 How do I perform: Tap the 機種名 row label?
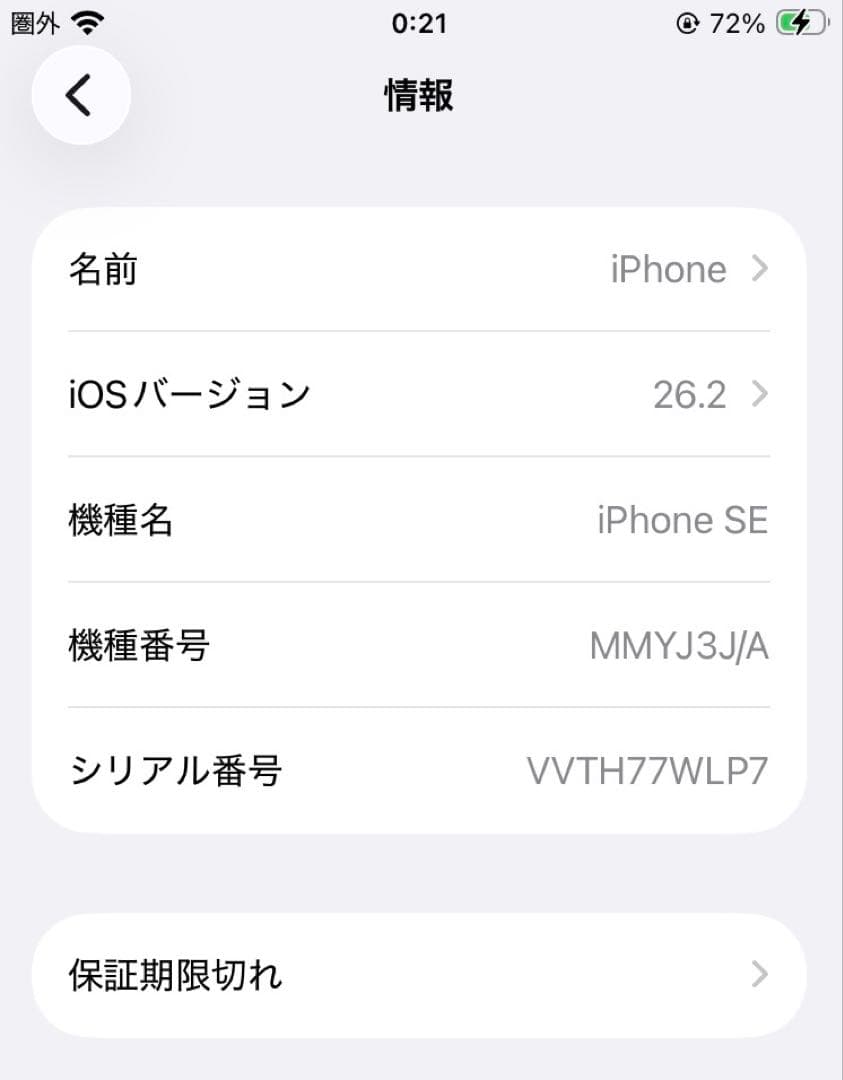119,520
